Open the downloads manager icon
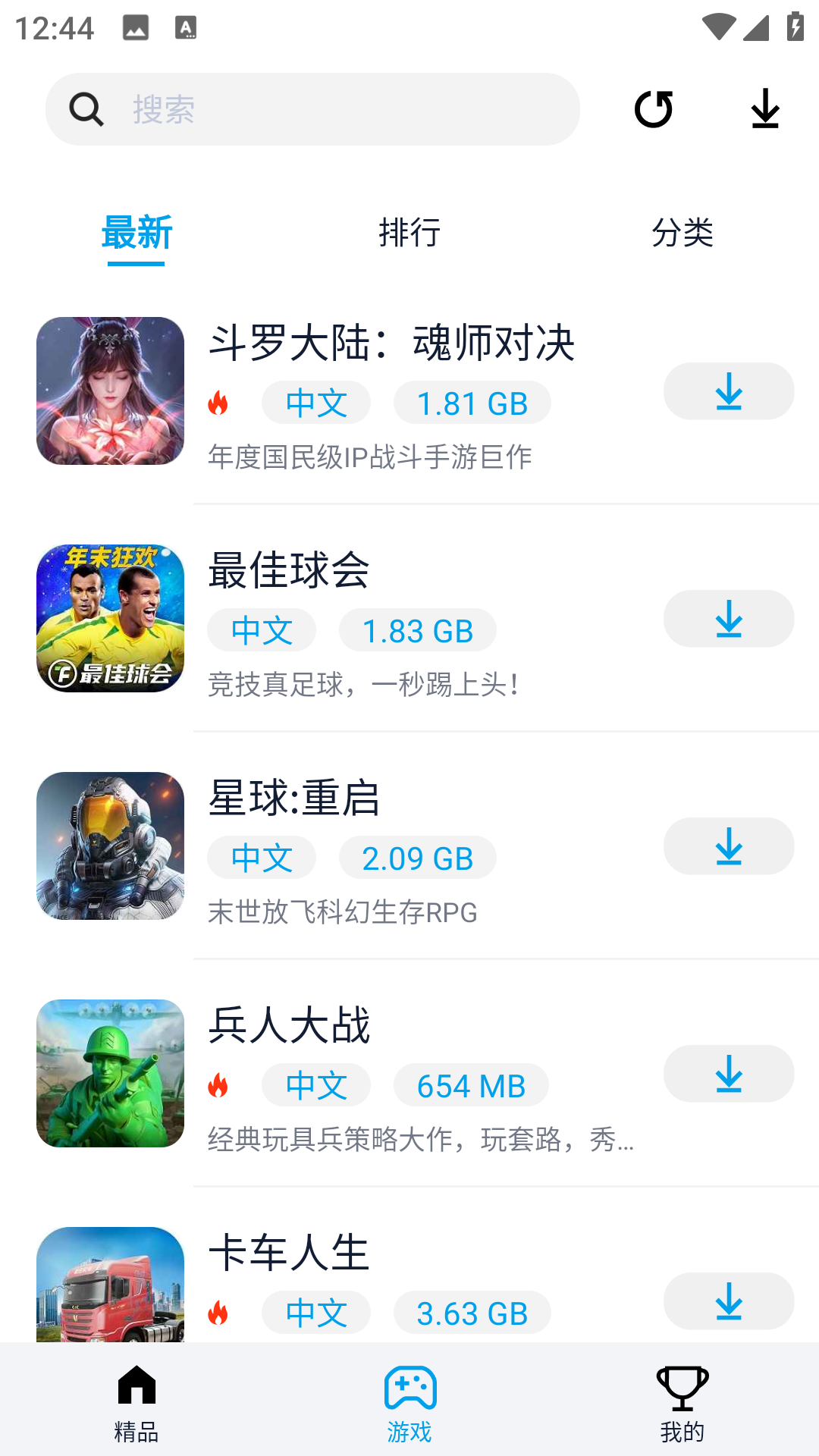 coord(765,109)
